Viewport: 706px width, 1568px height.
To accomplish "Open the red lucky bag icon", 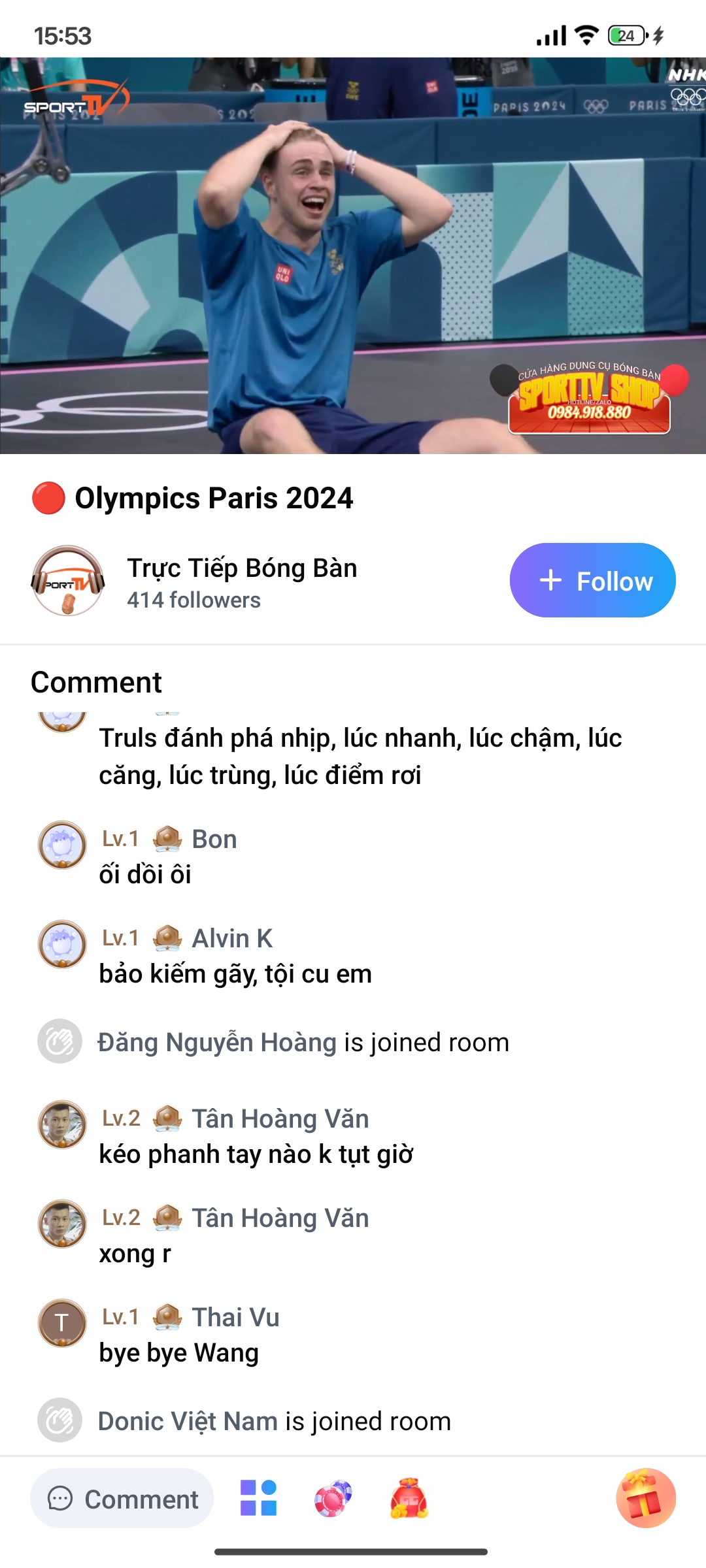I will (x=409, y=1497).
